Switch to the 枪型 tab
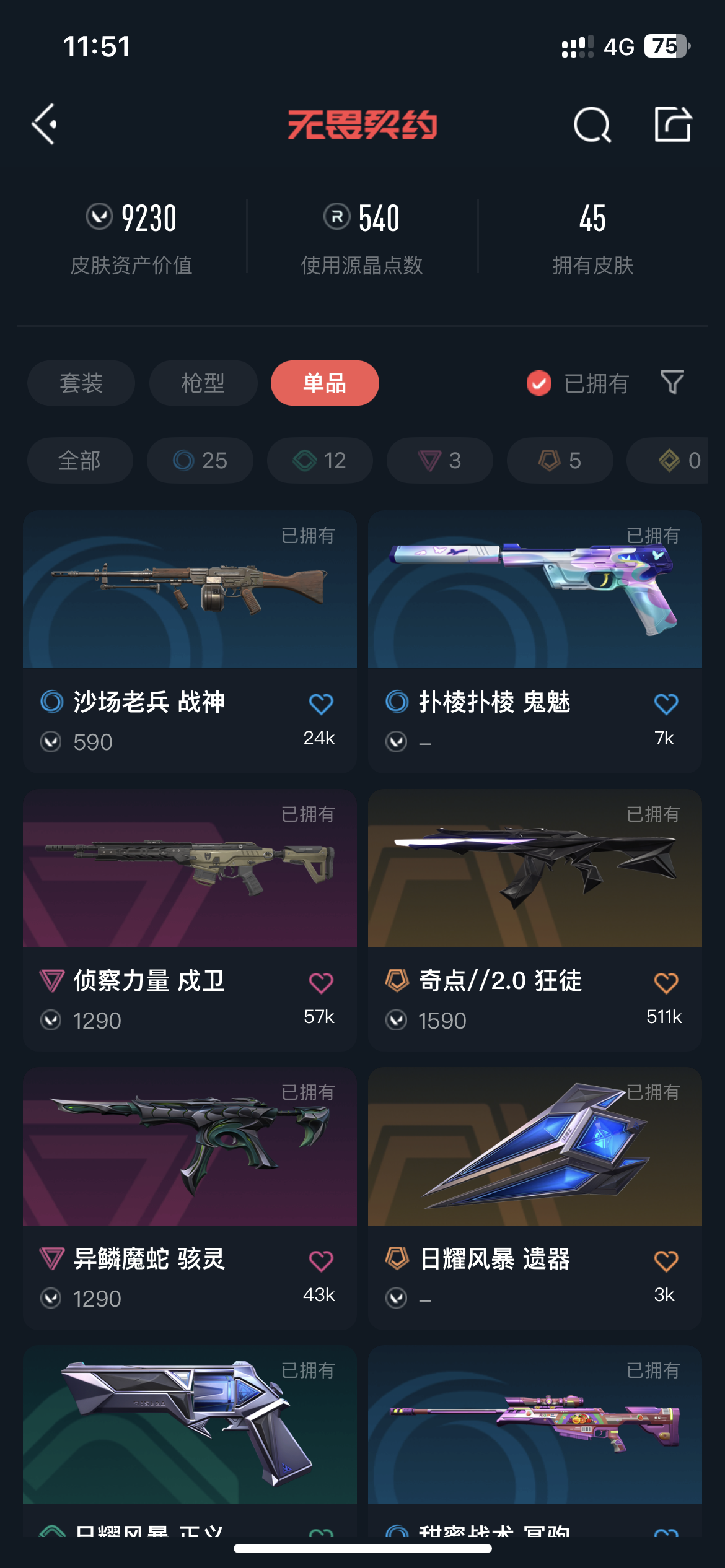 tap(203, 383)
